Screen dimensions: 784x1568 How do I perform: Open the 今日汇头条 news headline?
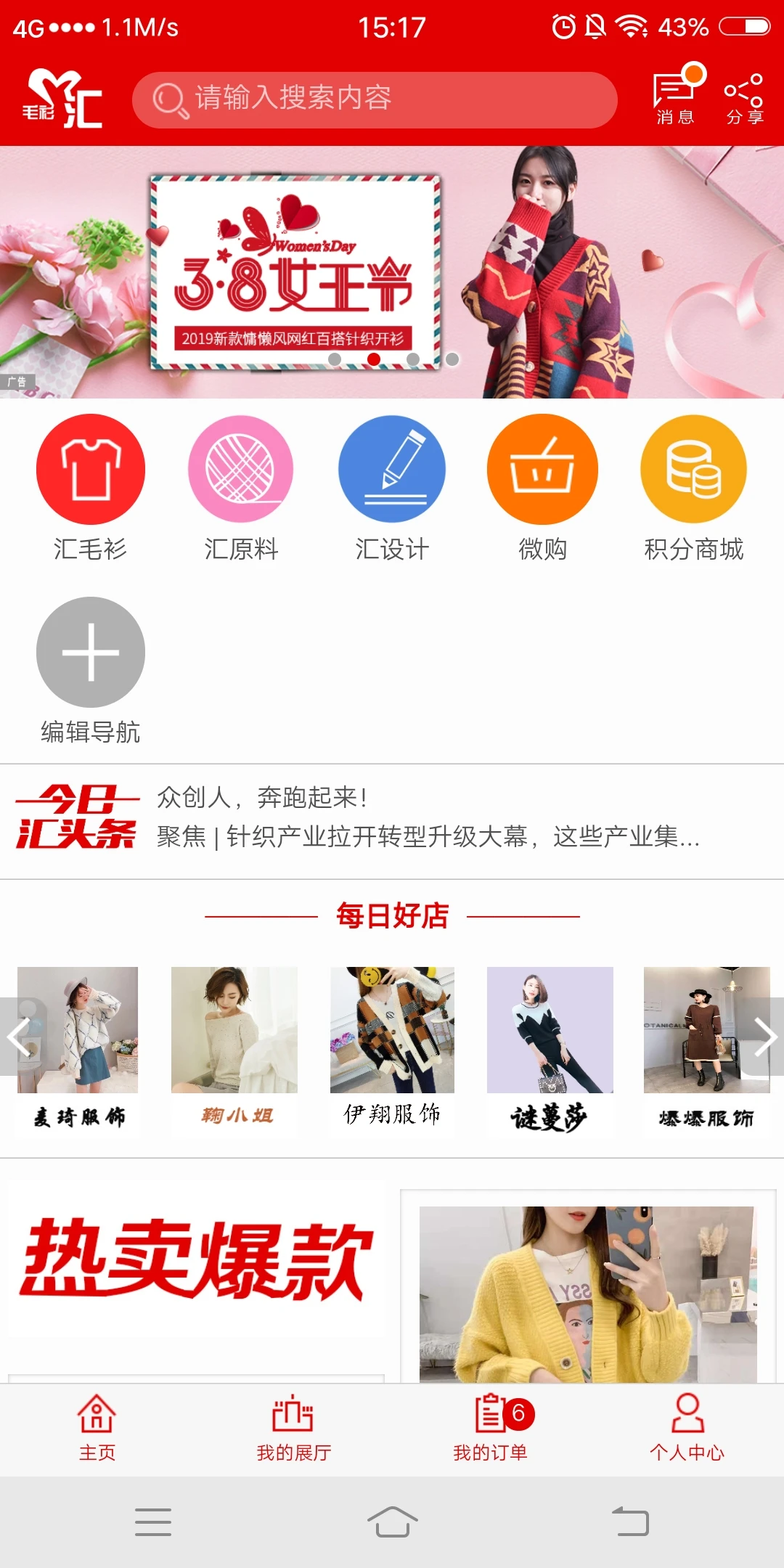pos(392,820)
